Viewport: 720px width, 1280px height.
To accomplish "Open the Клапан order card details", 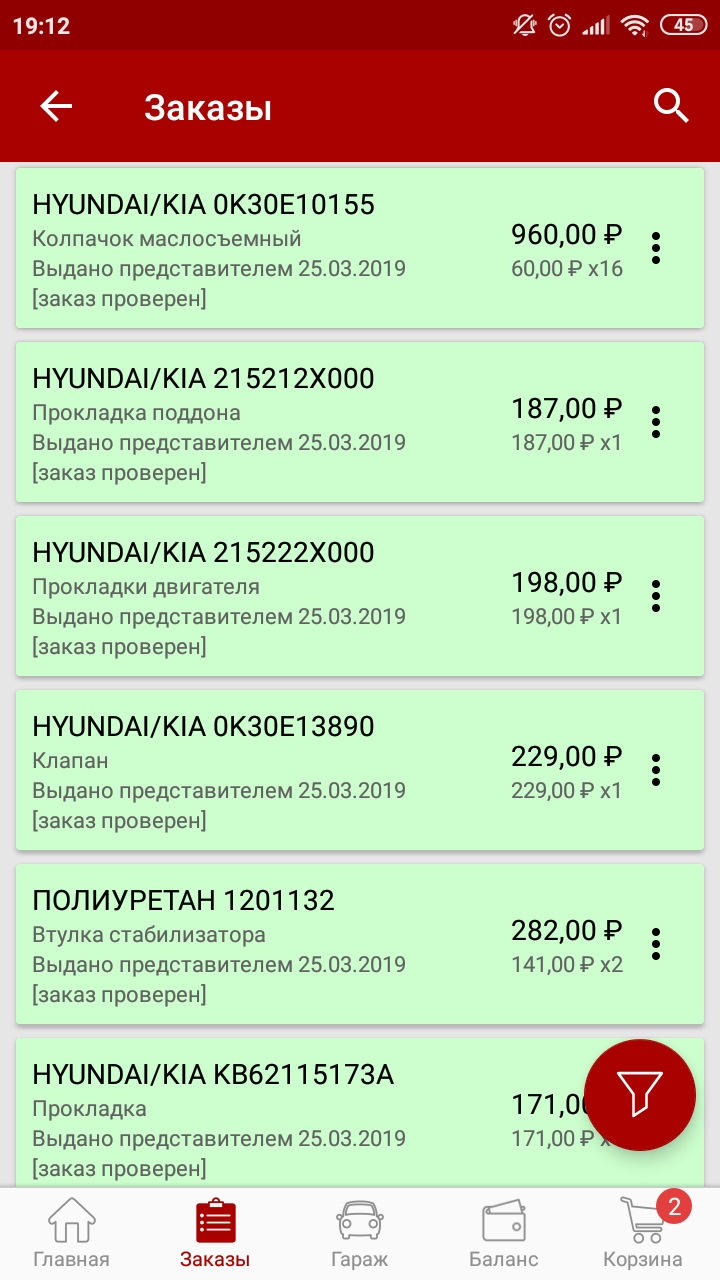I will [300, 770].
